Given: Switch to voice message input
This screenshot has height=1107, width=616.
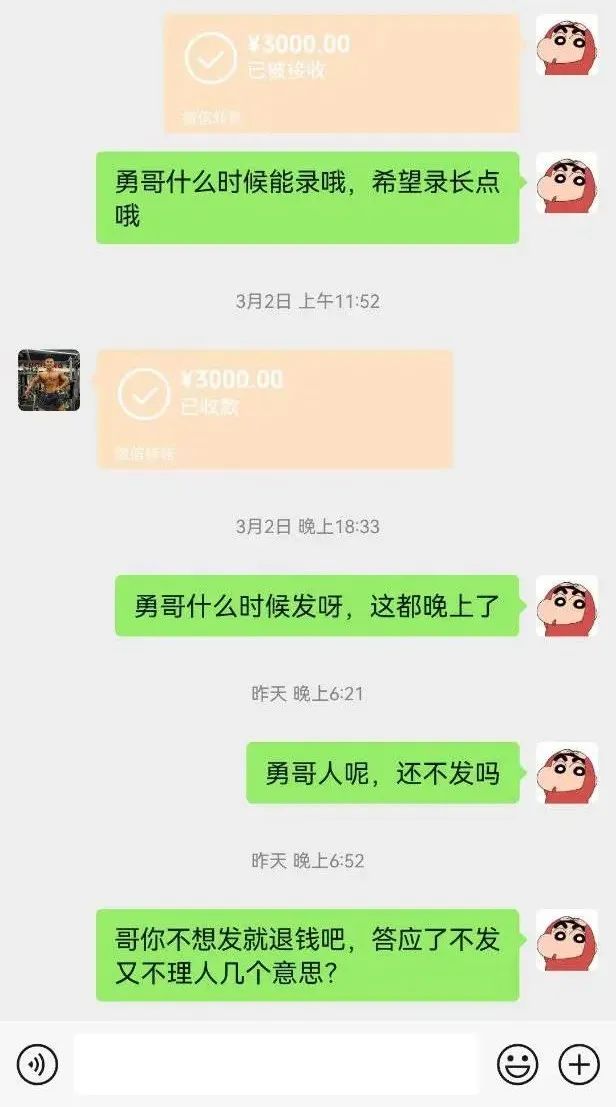Looking at the screenshot, I should (38, 1064).
